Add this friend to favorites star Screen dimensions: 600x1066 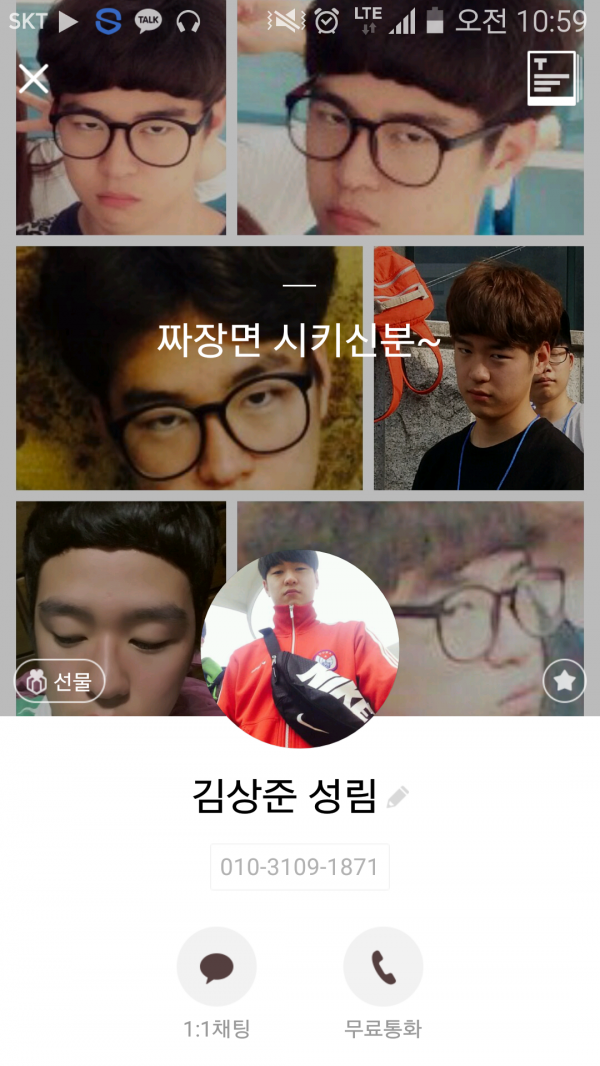coord(564,682)
